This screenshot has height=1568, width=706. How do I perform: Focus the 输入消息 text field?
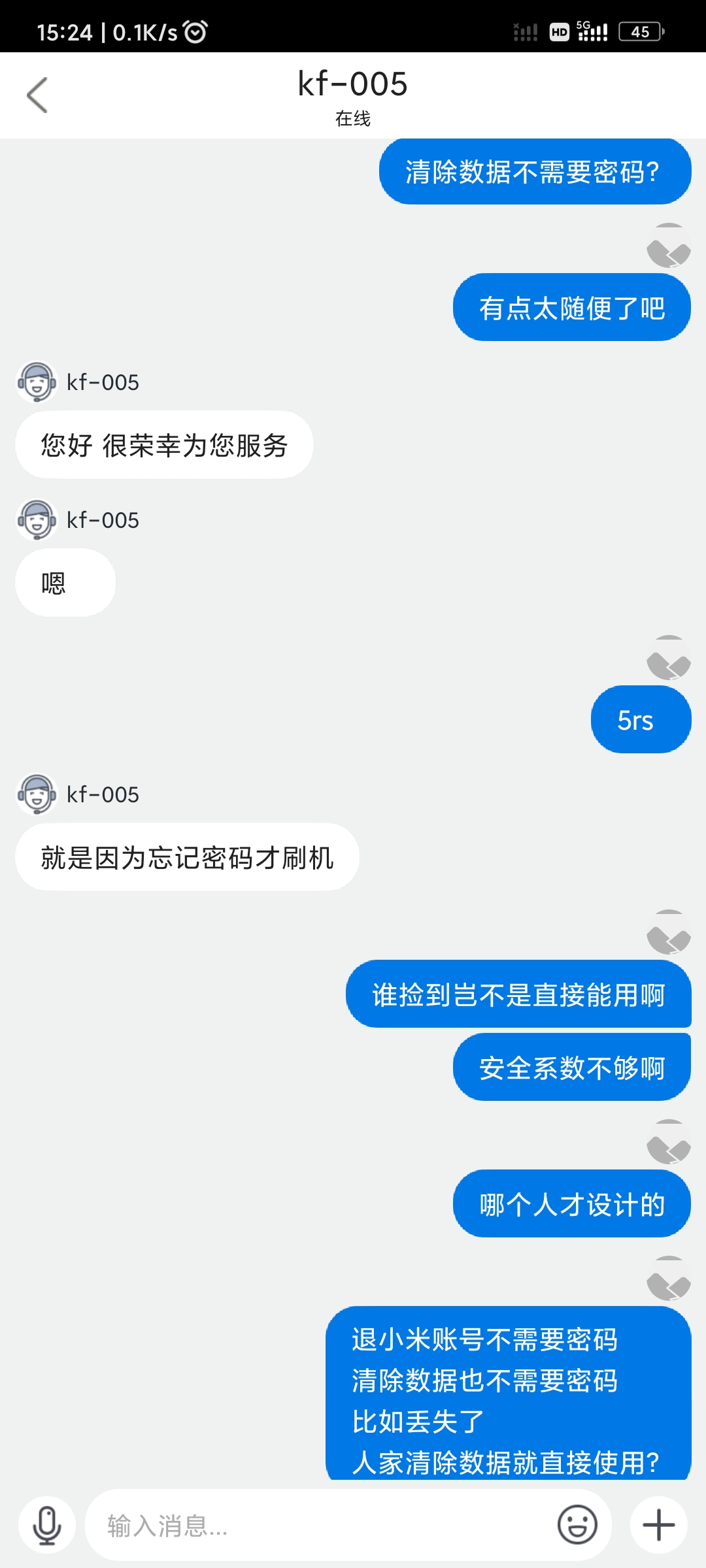[314, 1526]
